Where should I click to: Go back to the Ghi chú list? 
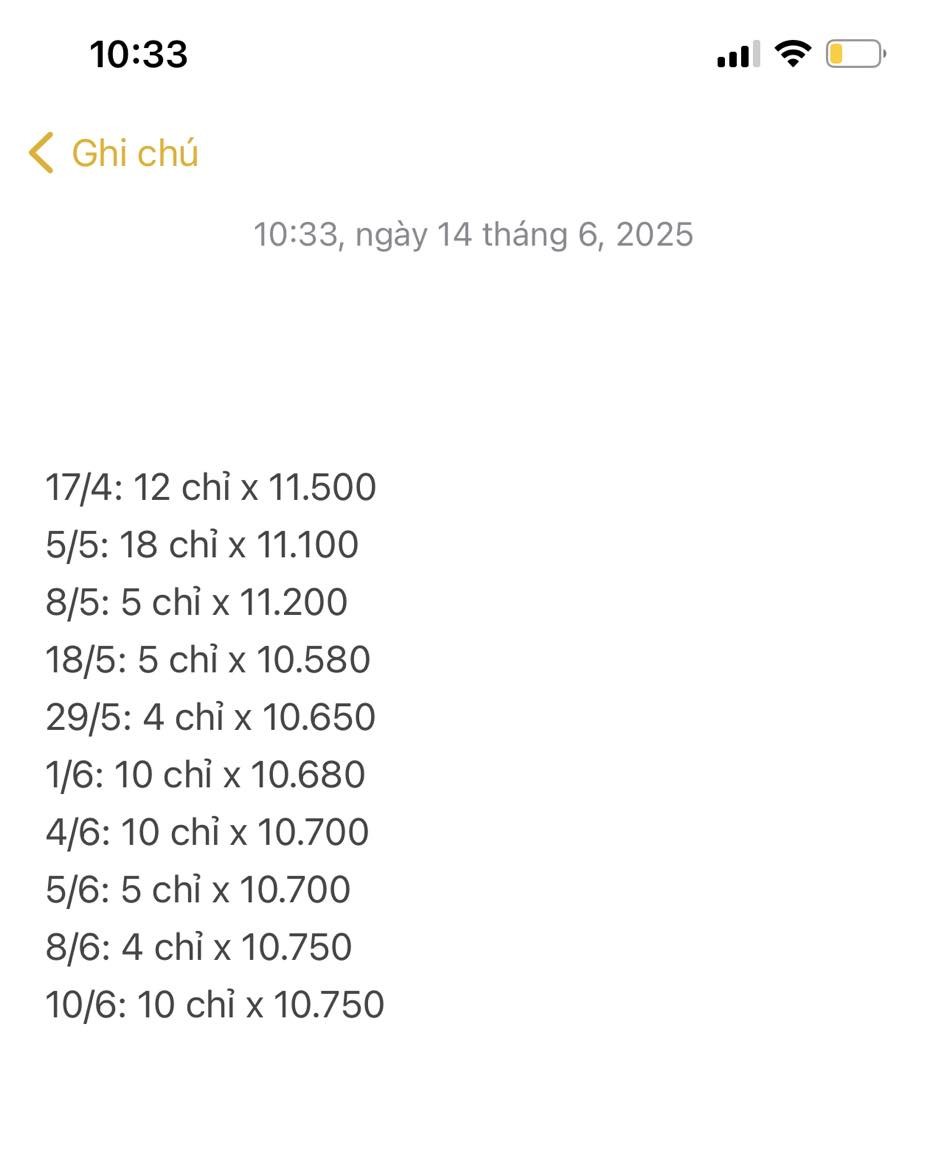[x=114, y=154]
